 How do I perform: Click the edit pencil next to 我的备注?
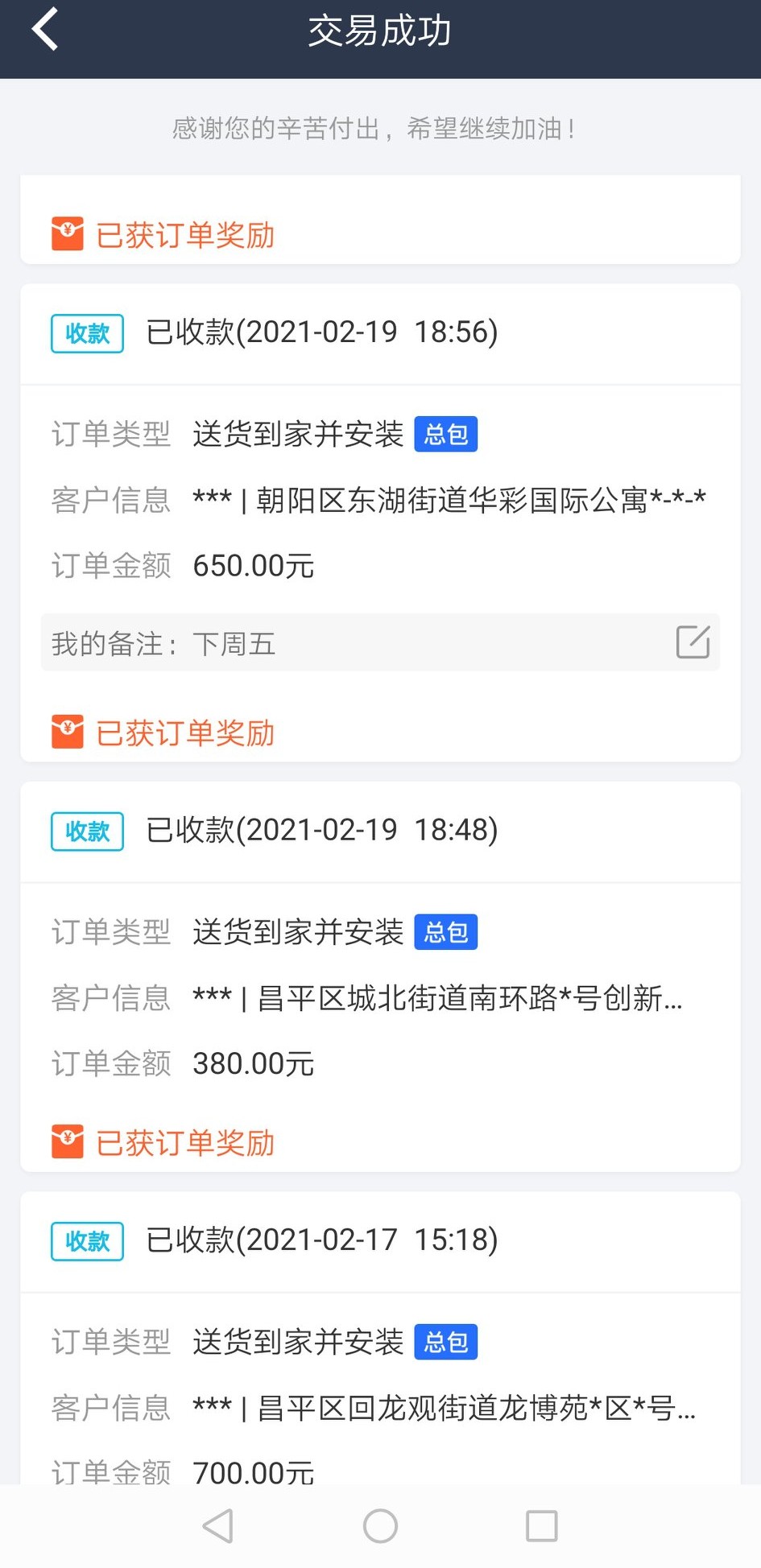pyautogui.click(x=693, y=642)
